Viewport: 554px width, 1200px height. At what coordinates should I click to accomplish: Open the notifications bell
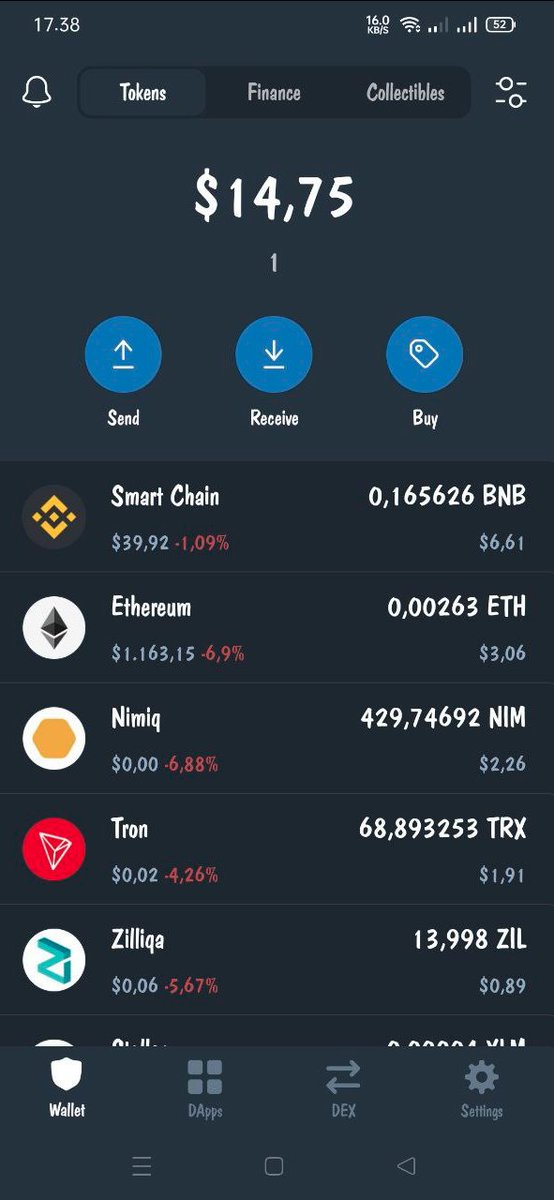coord(37,92)
